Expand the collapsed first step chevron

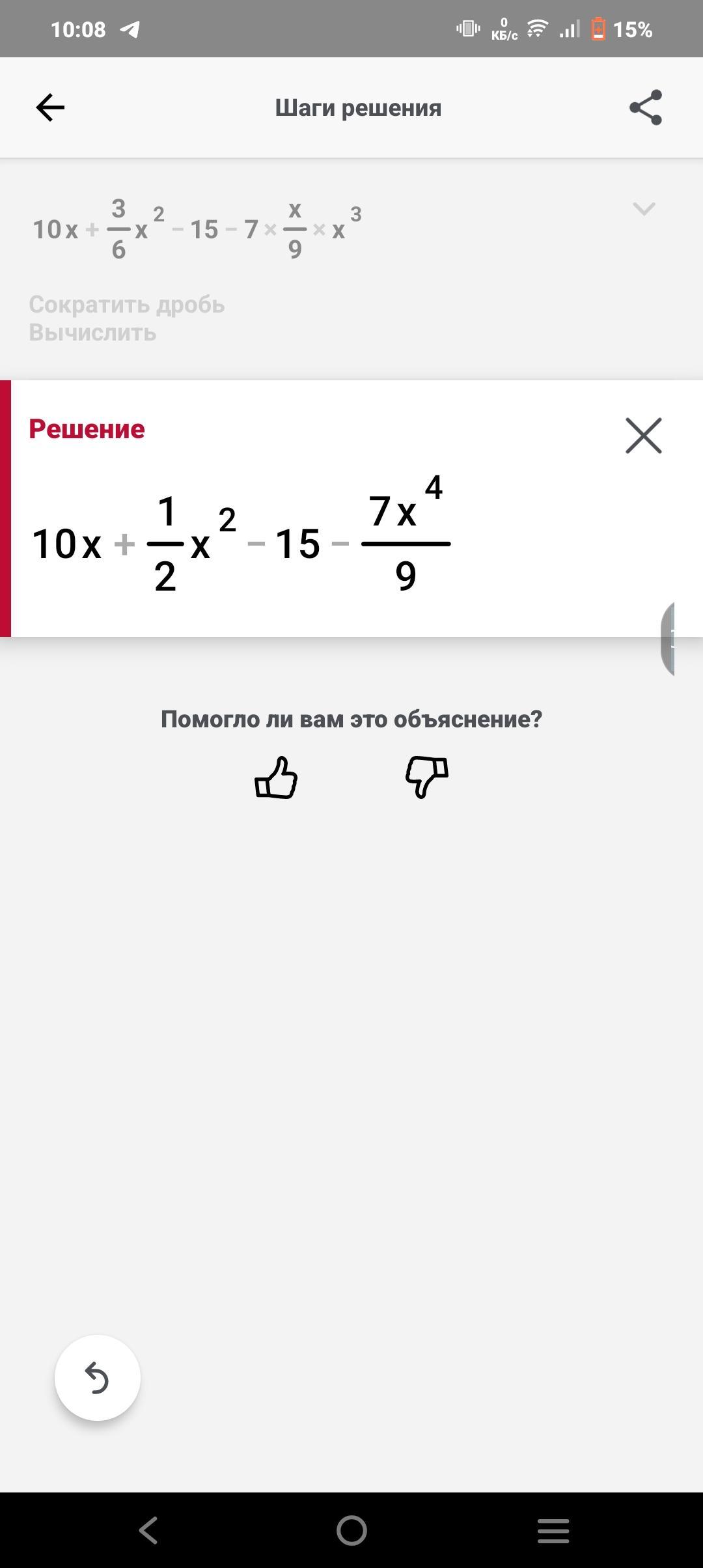(644, 209)
